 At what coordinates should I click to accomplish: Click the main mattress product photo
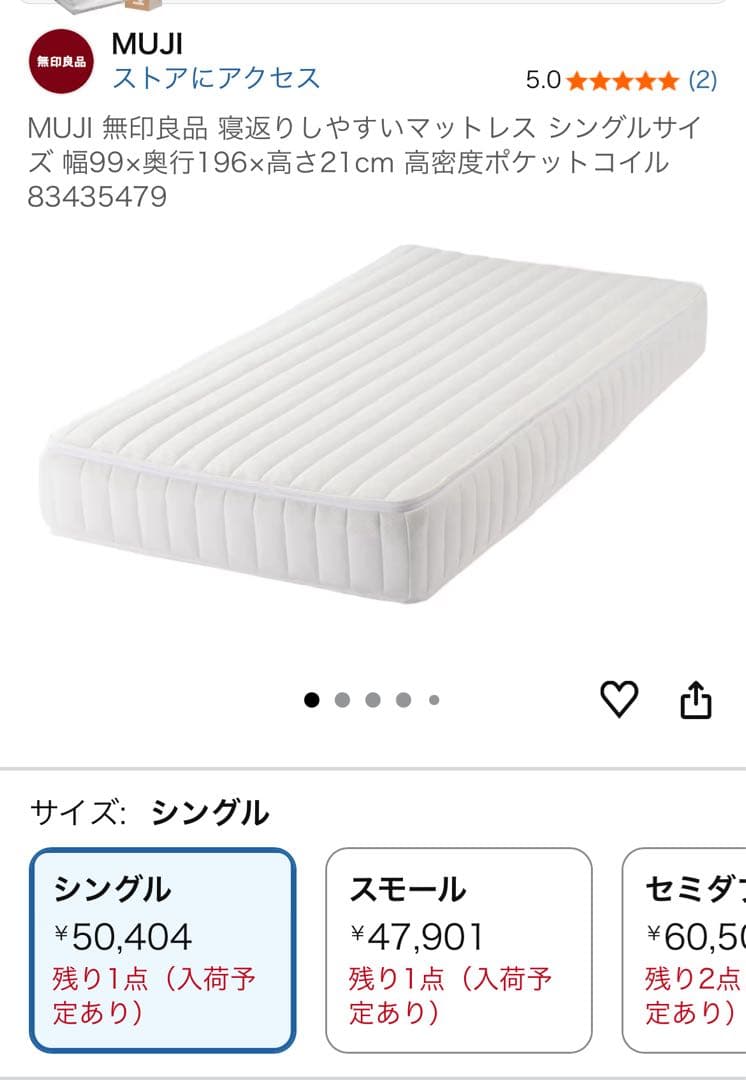(x=373, y=440)
